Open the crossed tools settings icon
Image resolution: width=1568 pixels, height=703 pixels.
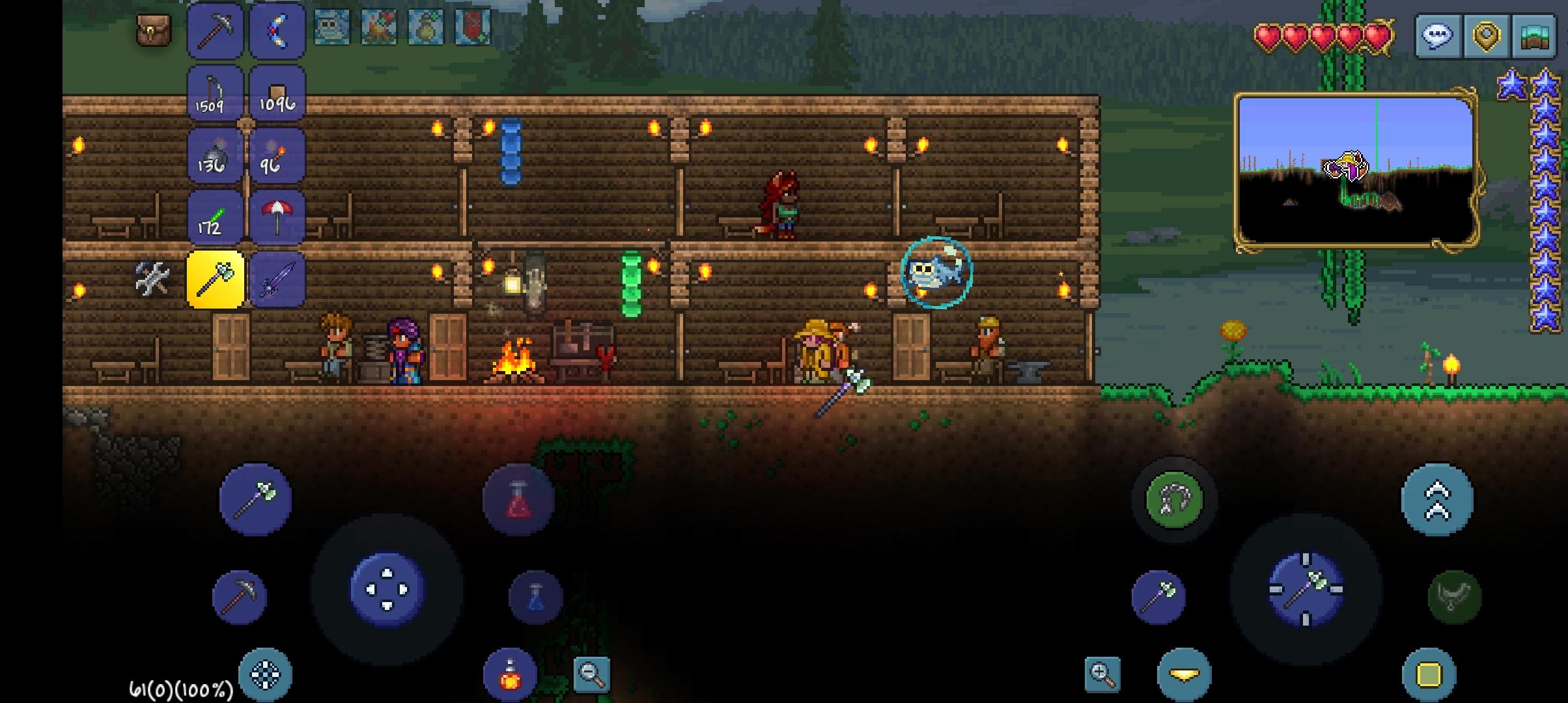point(153,280)
